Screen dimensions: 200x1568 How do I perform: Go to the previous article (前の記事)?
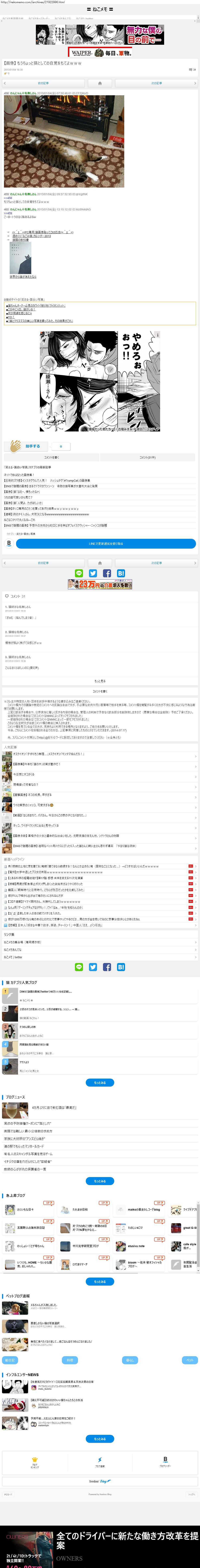point(42,83)
